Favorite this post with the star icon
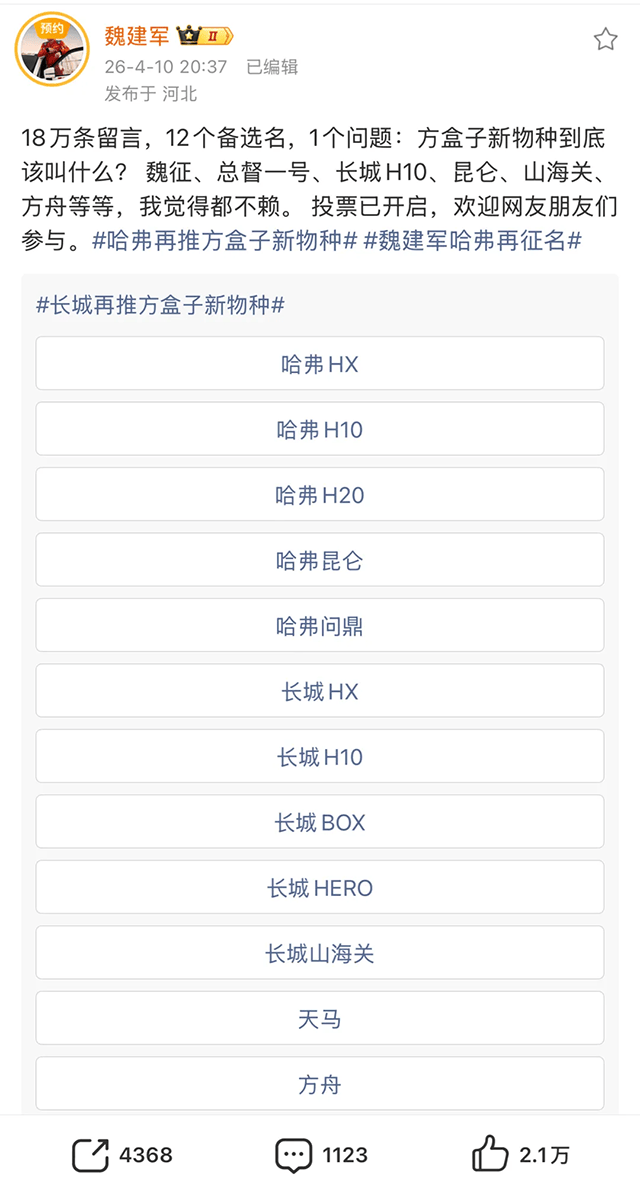Screen dimensions: 640x1186 click(605, 39)
